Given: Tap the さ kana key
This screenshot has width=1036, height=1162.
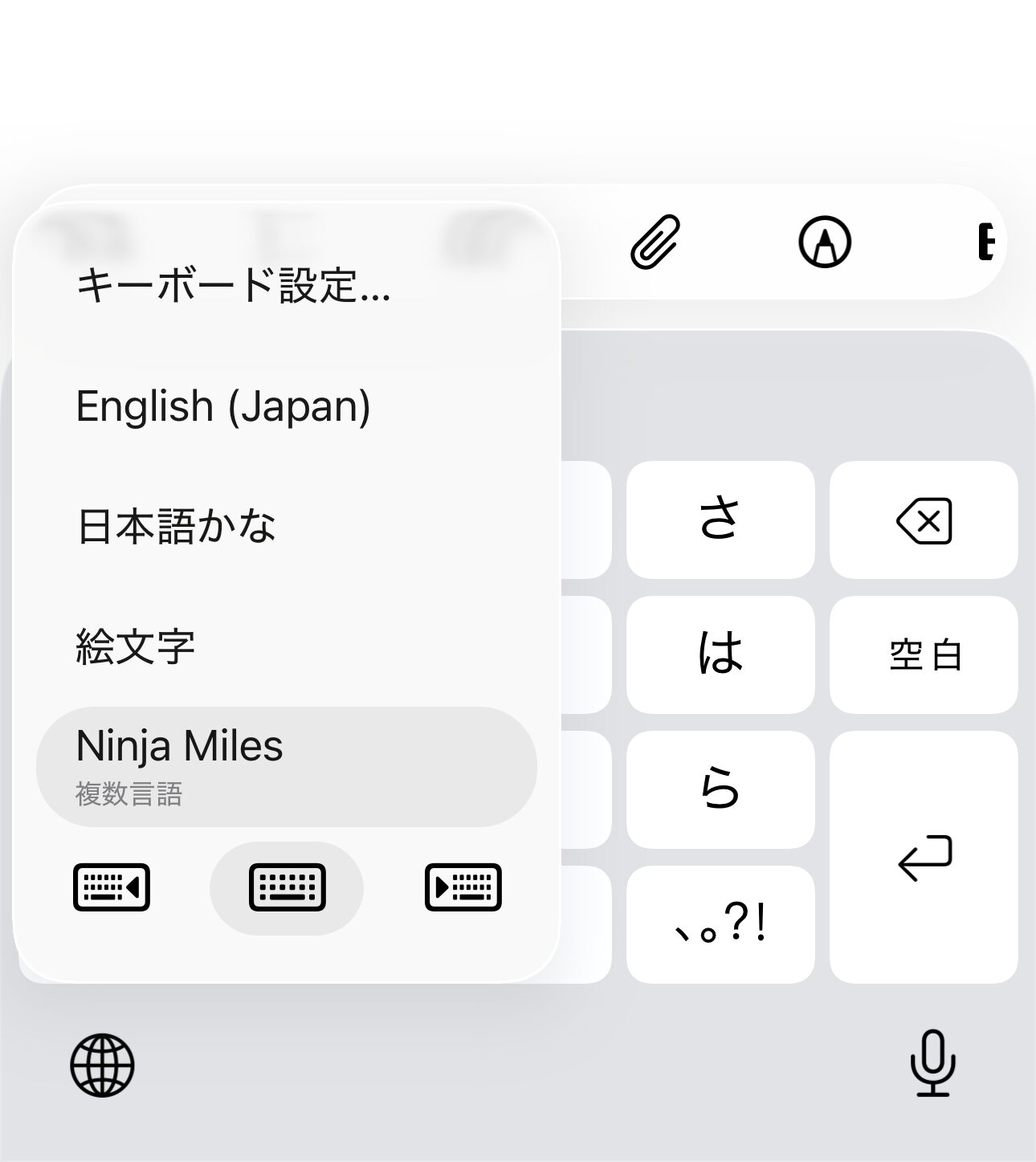Looking at the screenshot, I should click(720, 522).
